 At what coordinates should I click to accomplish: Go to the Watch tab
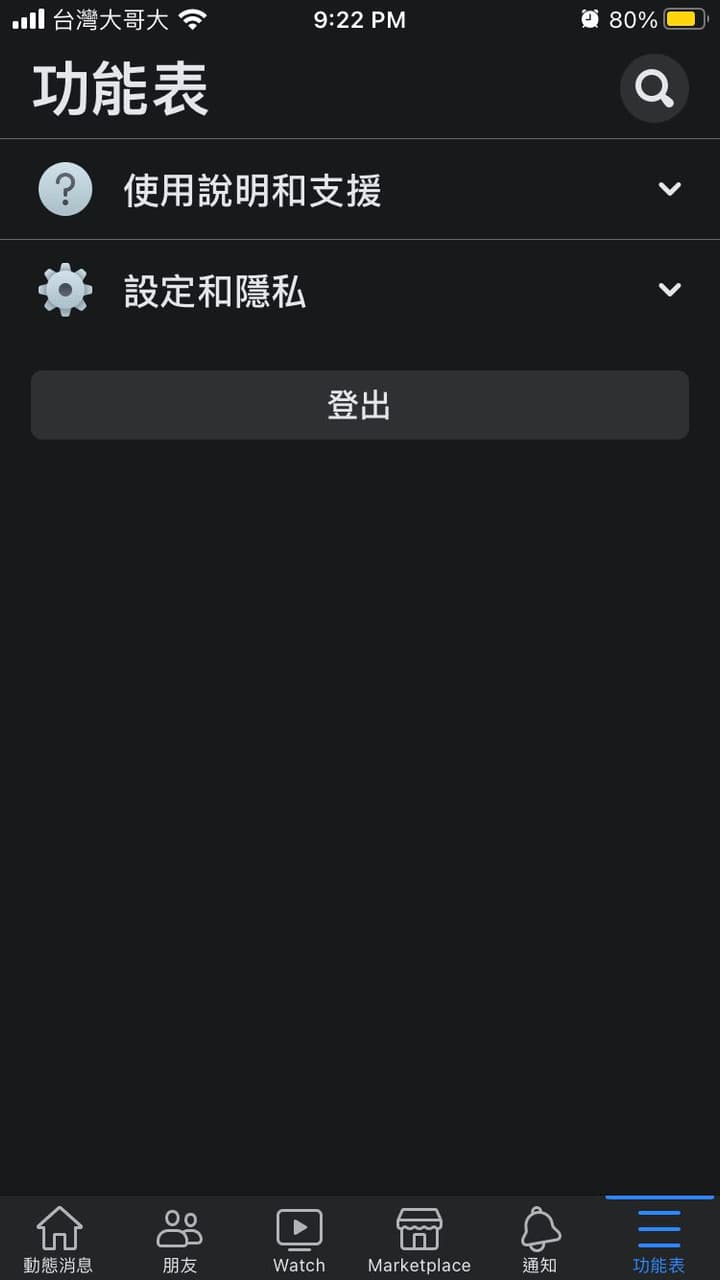(x=299, y=1240)
